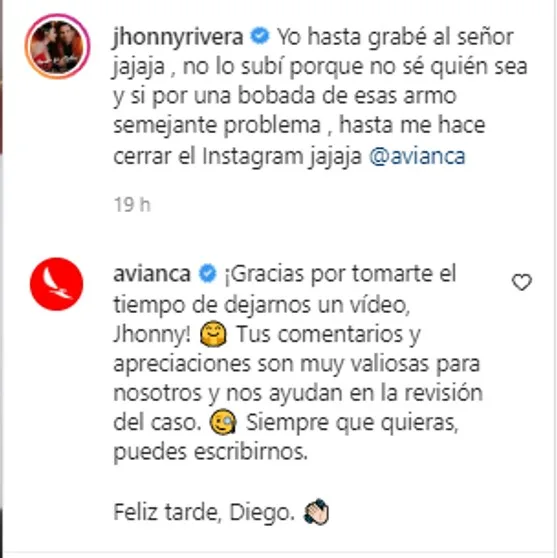Open the jhonnyrivera username link
Image resolution: width=557 pixels, height=558 pixels.
178,37
